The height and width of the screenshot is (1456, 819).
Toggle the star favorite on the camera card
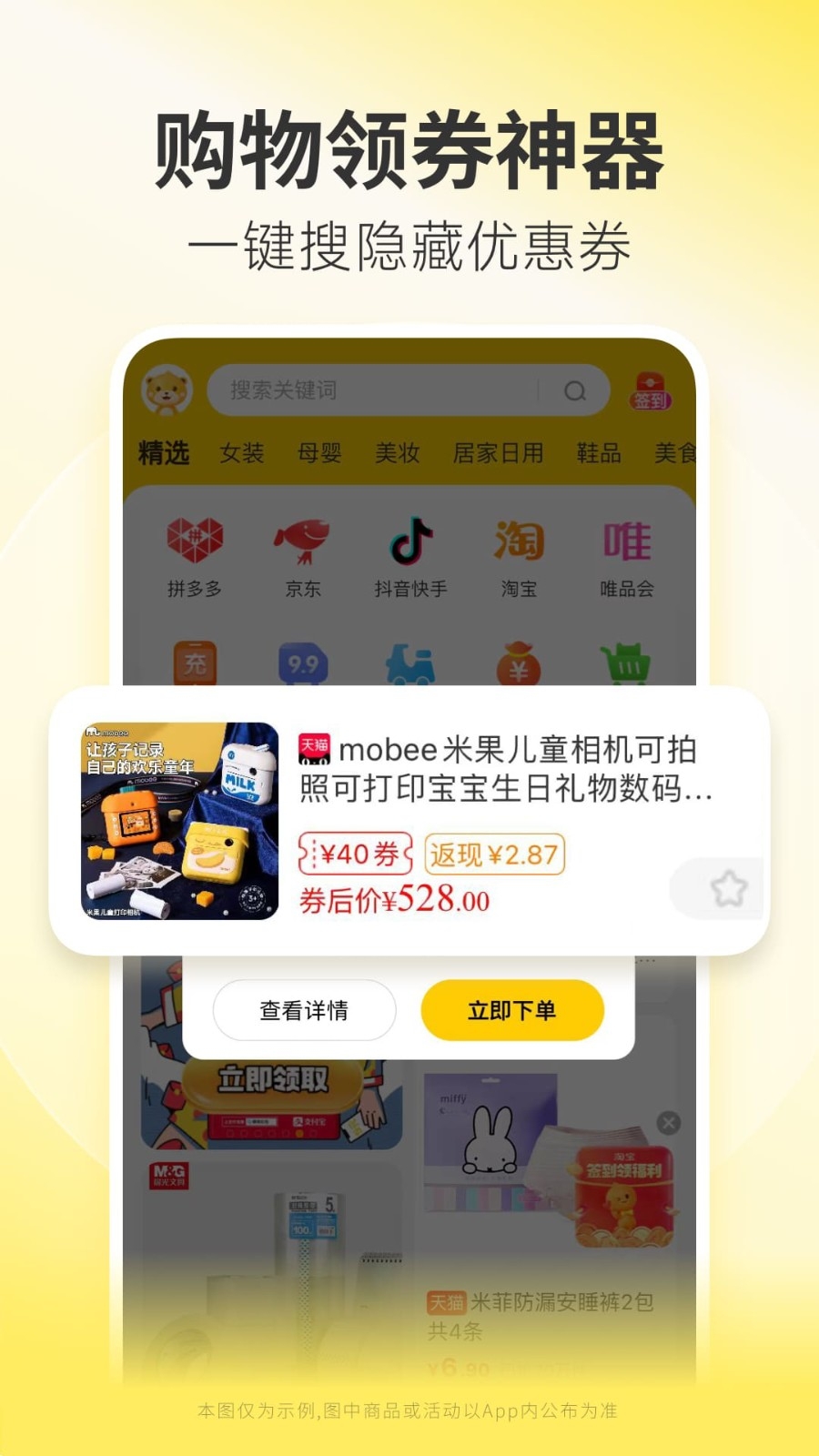click(726, 887)
